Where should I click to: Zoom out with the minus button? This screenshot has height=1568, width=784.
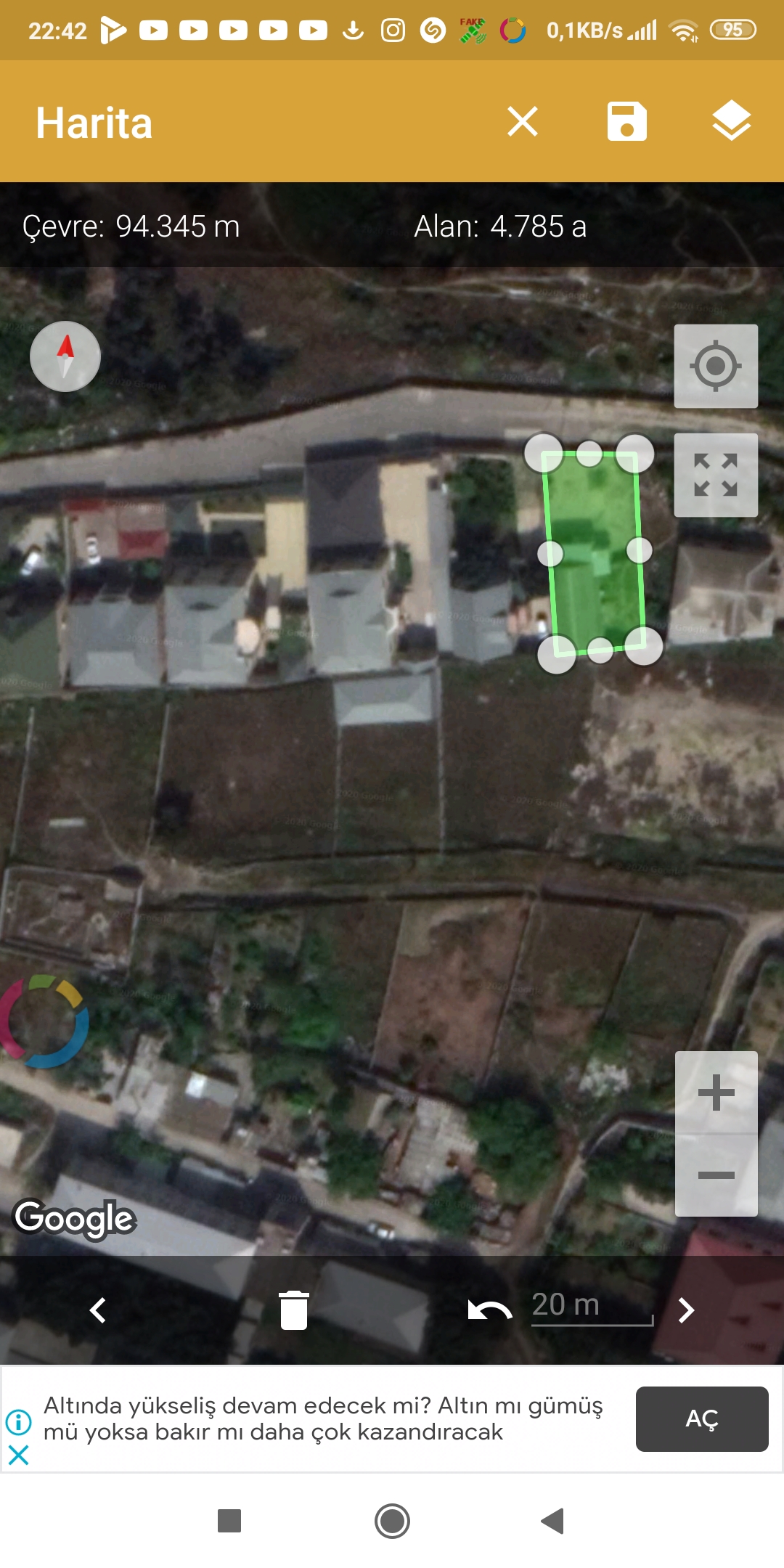click(716, 1175)
